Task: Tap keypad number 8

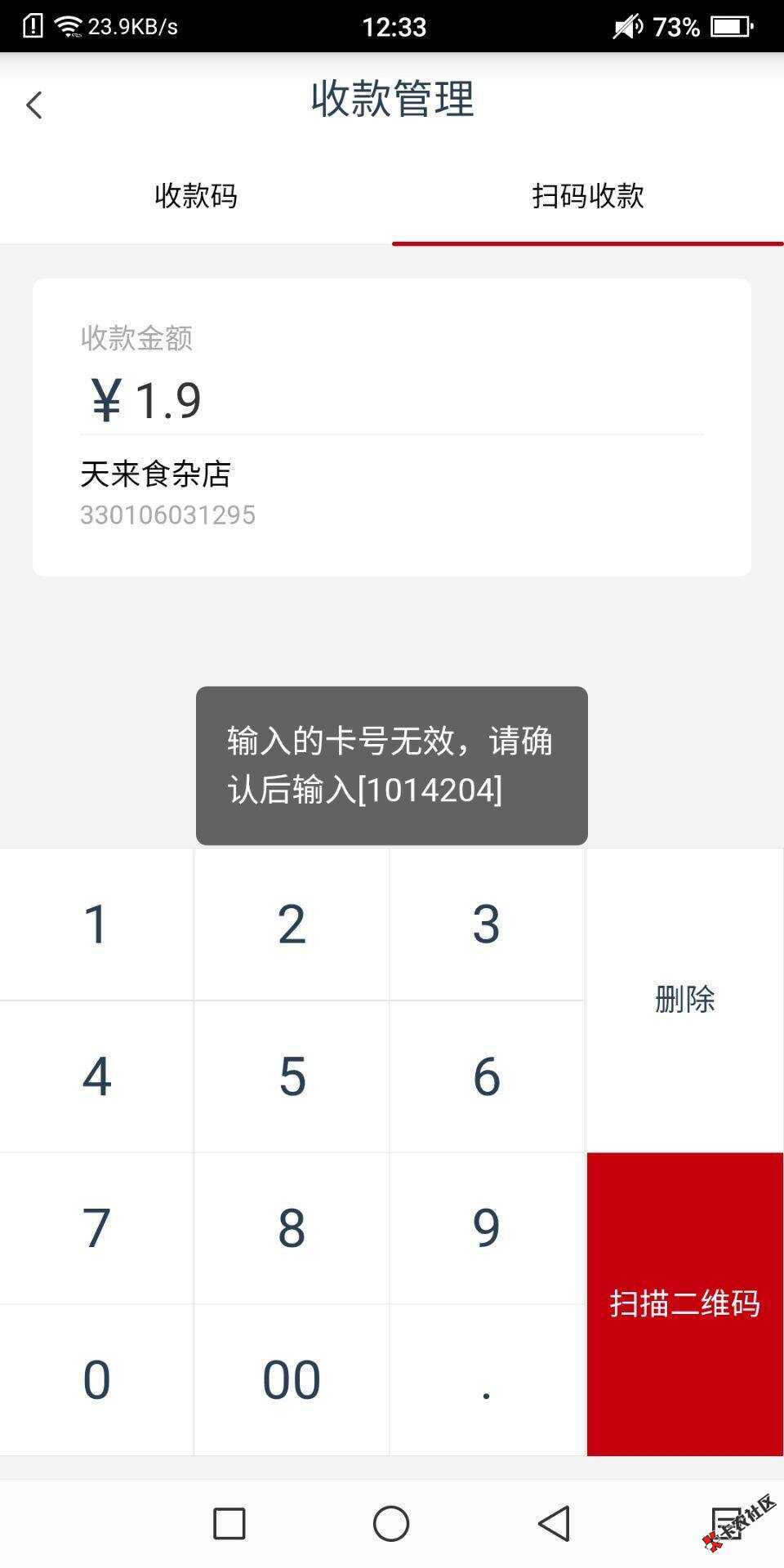Action: coord(292,1228)
